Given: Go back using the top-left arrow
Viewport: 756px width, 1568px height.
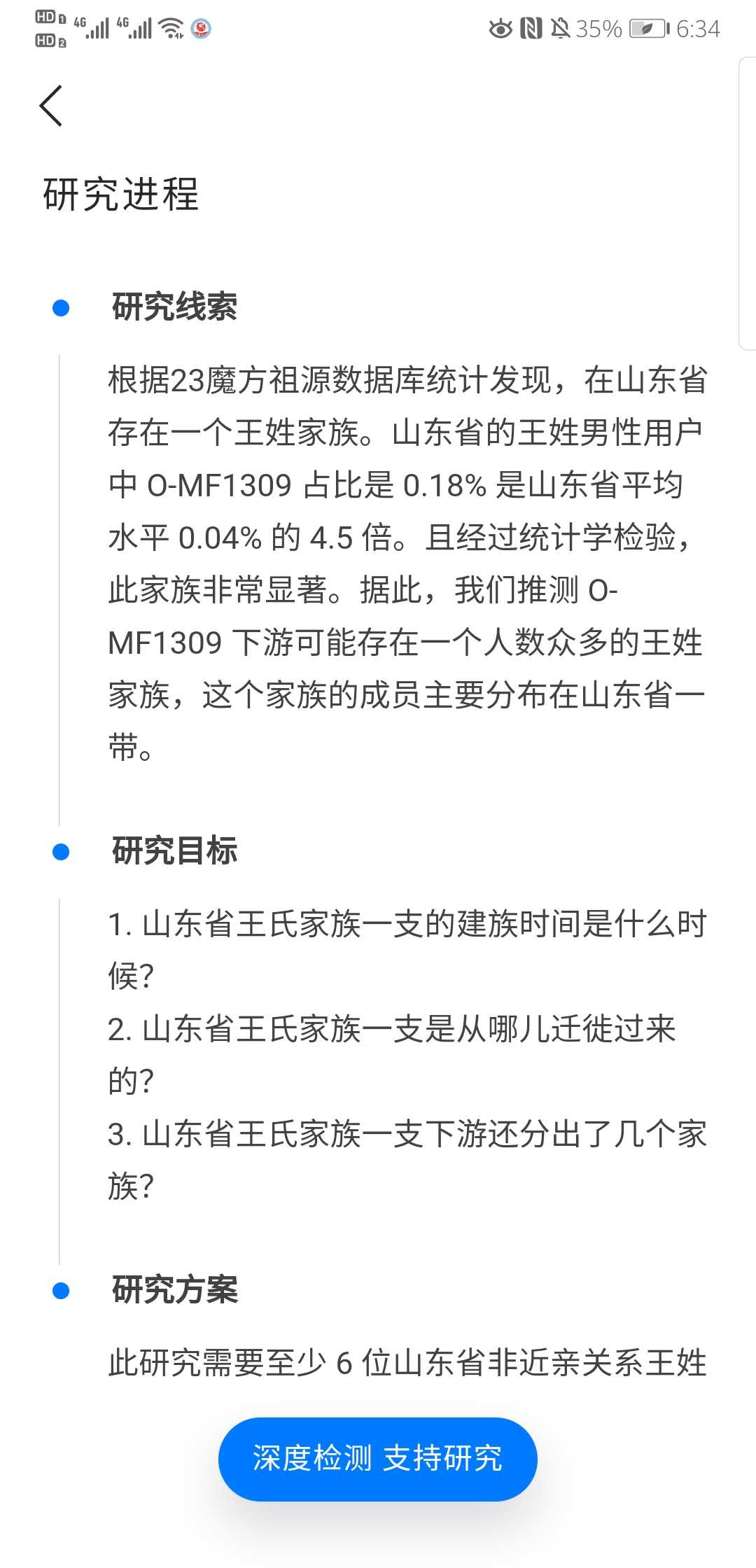Looking at the screenshot, I should 51,106.
